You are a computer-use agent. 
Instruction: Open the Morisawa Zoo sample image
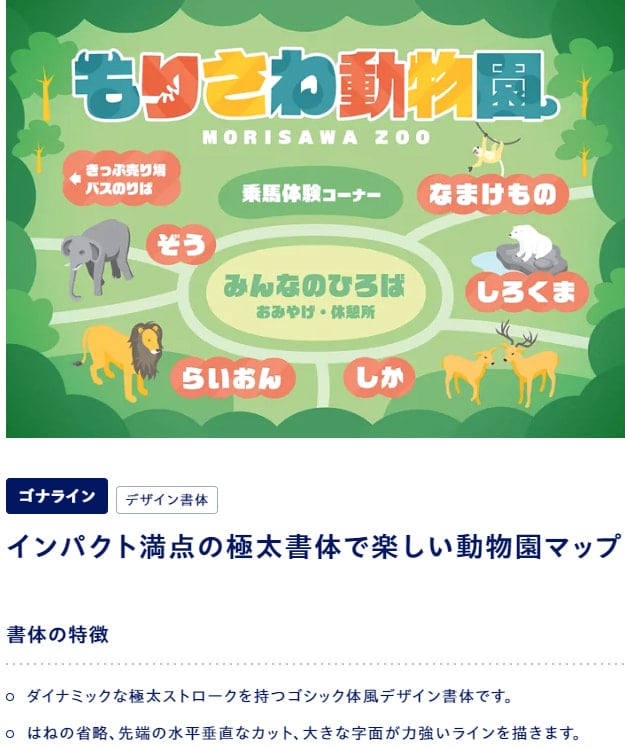click(315, 219)
